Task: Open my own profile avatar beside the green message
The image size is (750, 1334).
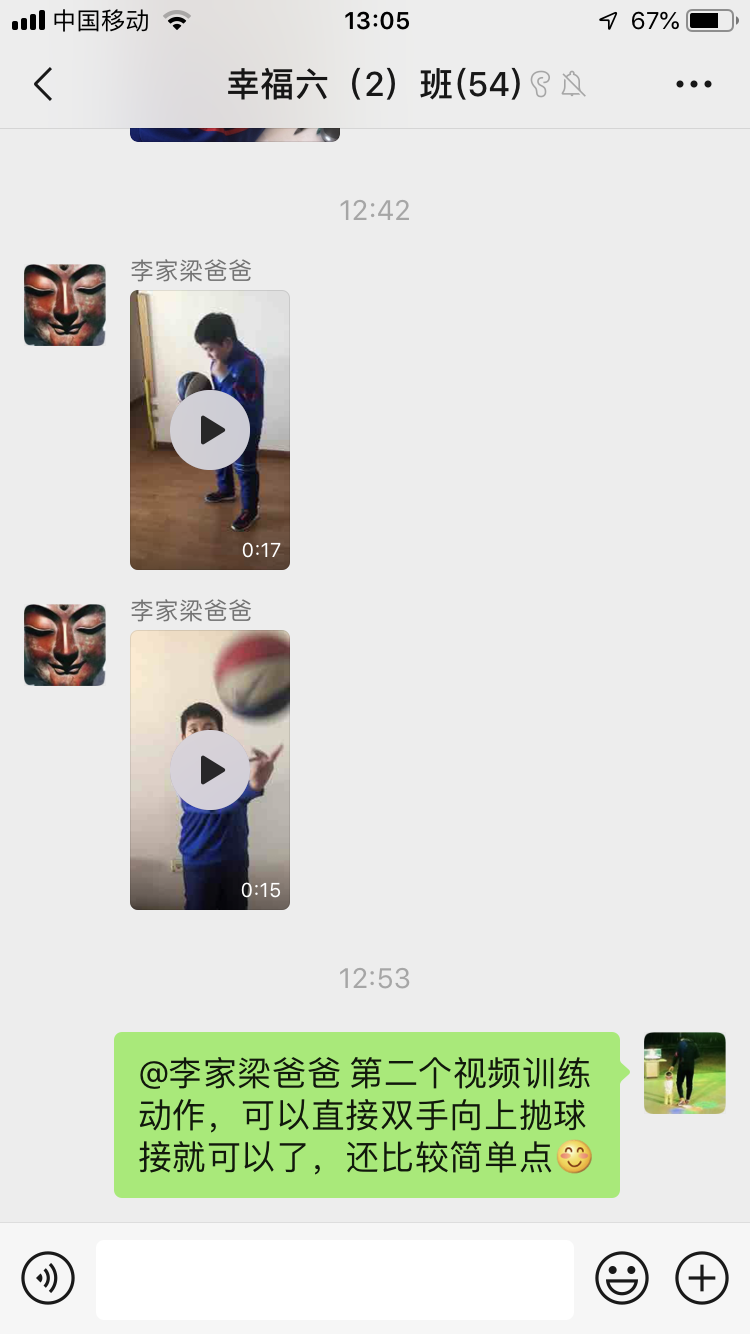Action: (684, 1073)
